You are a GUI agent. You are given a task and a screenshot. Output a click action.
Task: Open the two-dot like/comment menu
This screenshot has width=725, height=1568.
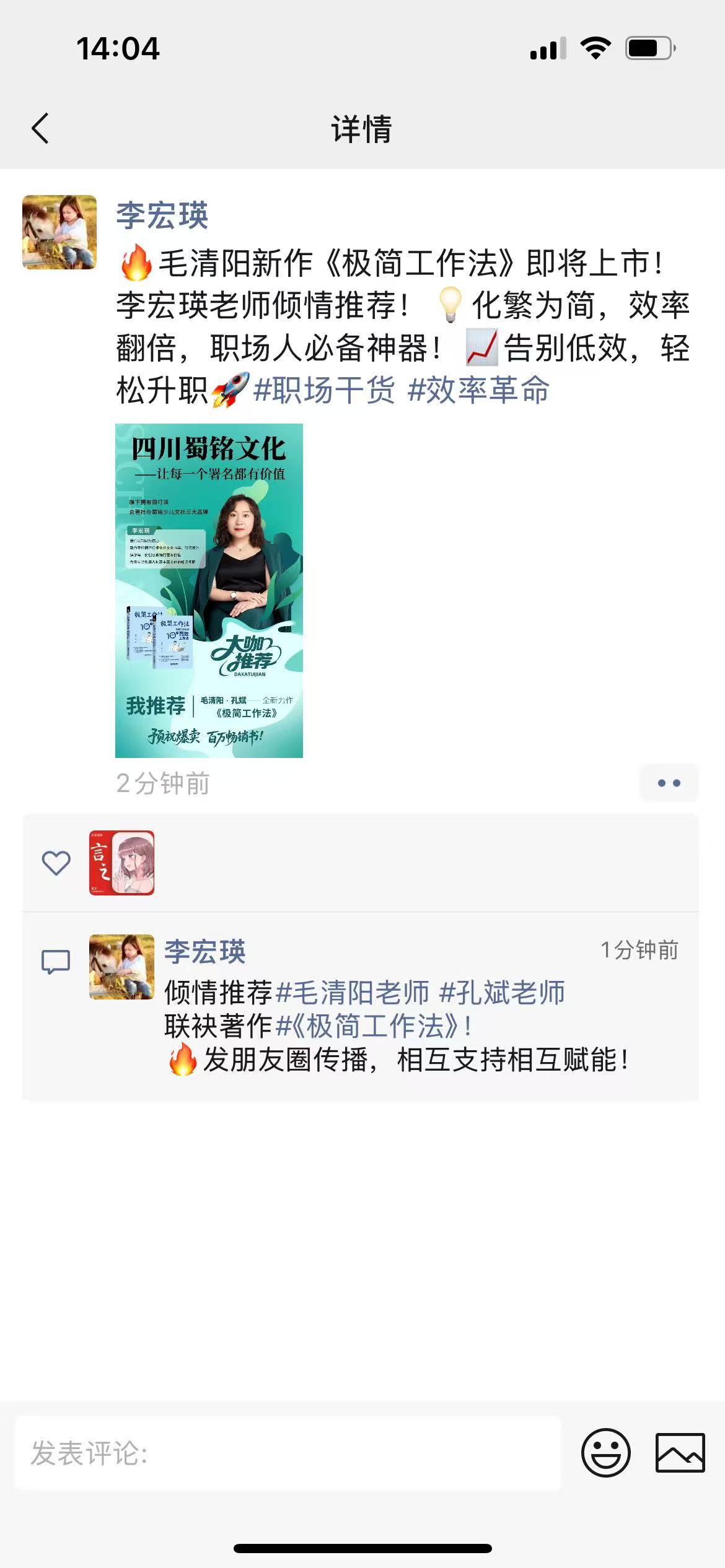tap(669, 783)
